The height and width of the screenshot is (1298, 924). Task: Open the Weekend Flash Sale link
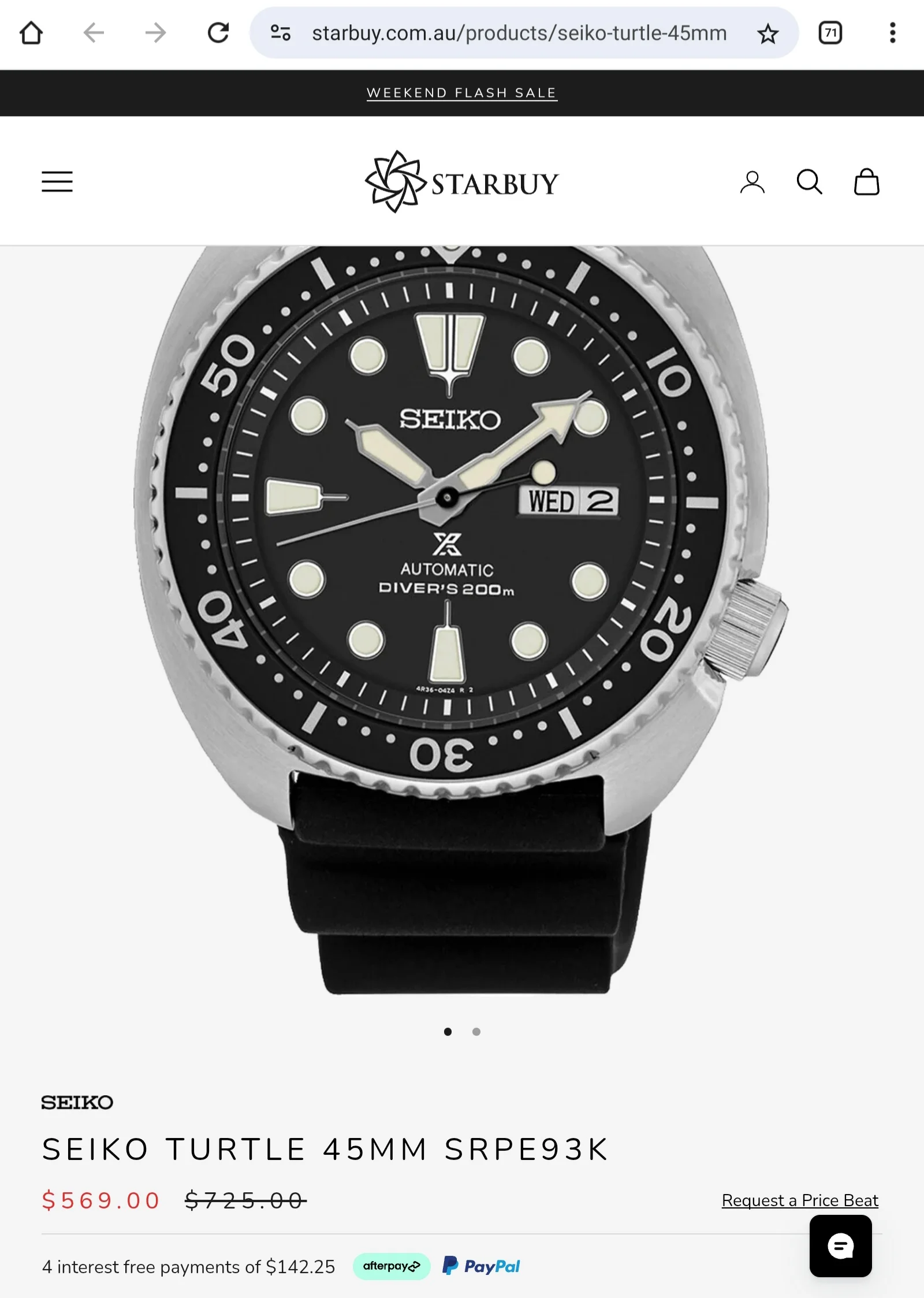pos(462,93)
